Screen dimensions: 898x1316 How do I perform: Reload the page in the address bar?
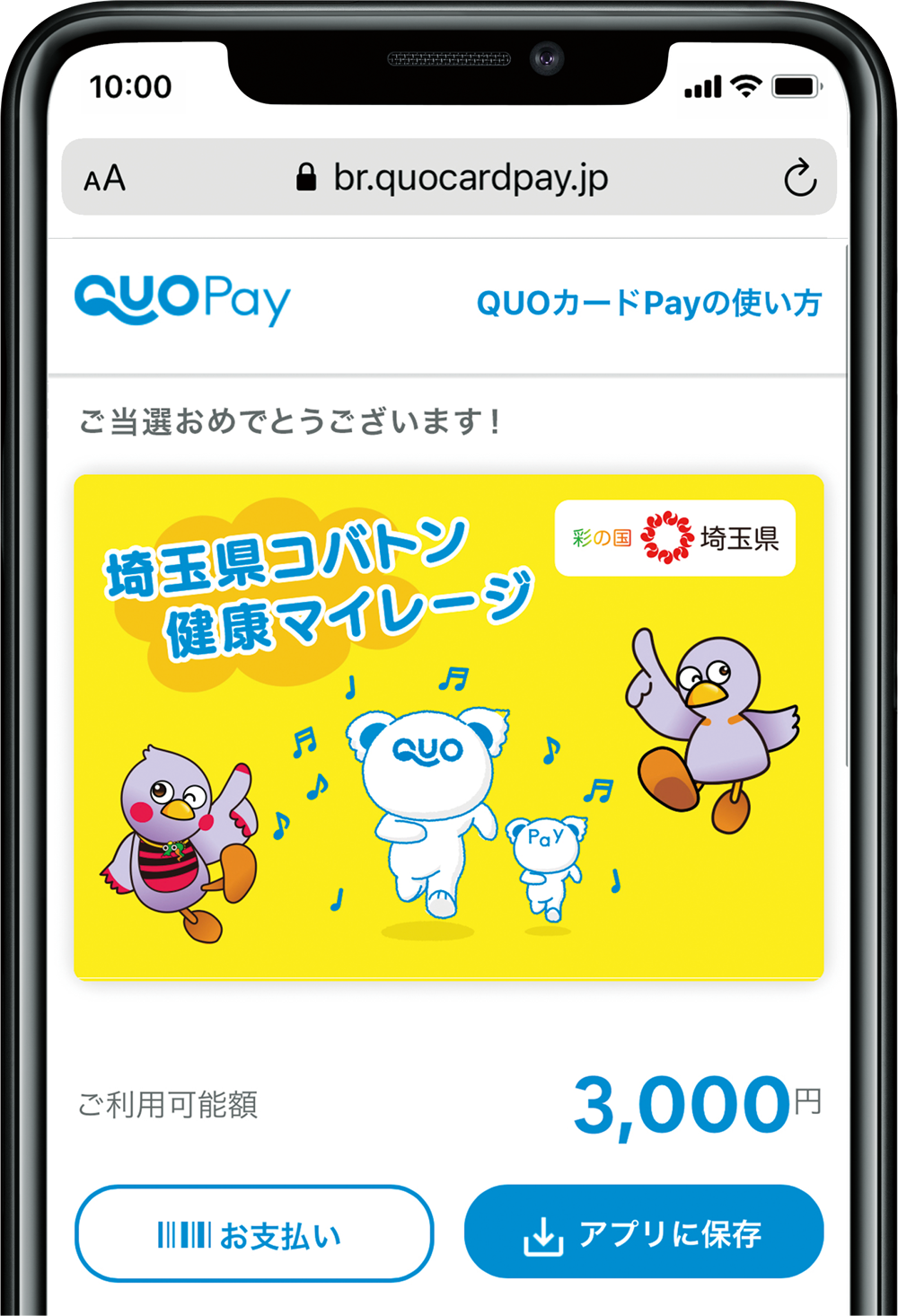coord(799,178)
